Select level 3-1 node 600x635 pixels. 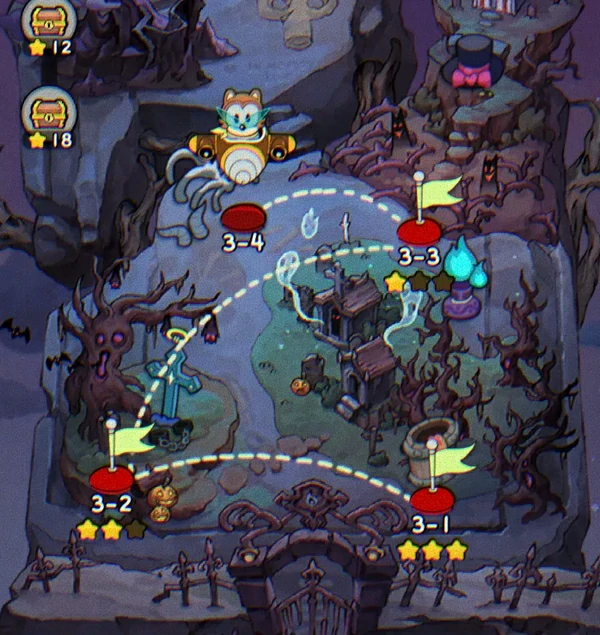click(x=432, y=499)
